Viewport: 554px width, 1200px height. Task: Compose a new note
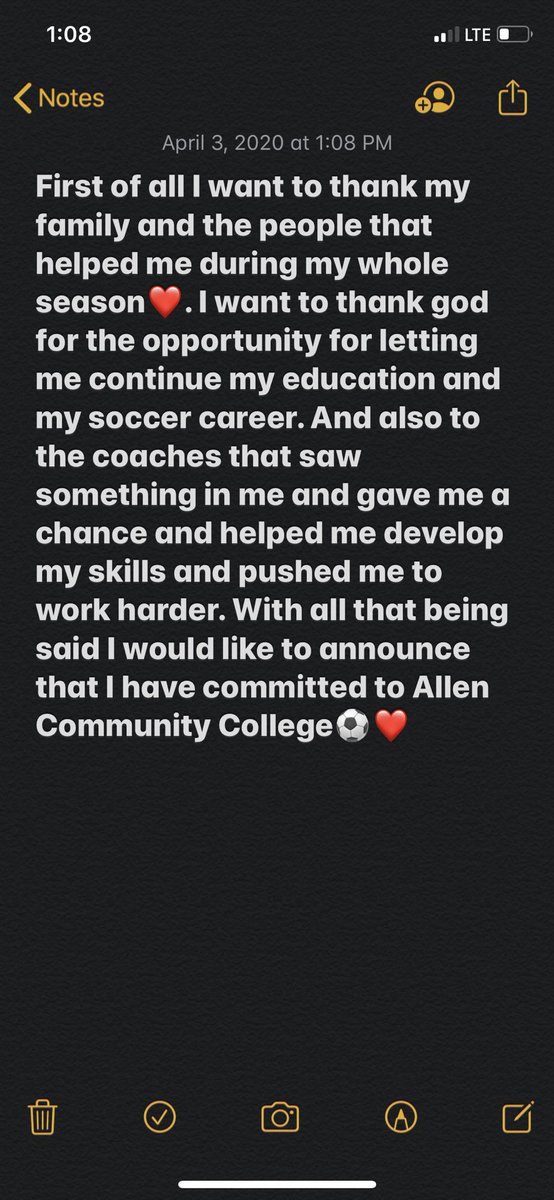pyautogui.click(x=517, y=1116)
